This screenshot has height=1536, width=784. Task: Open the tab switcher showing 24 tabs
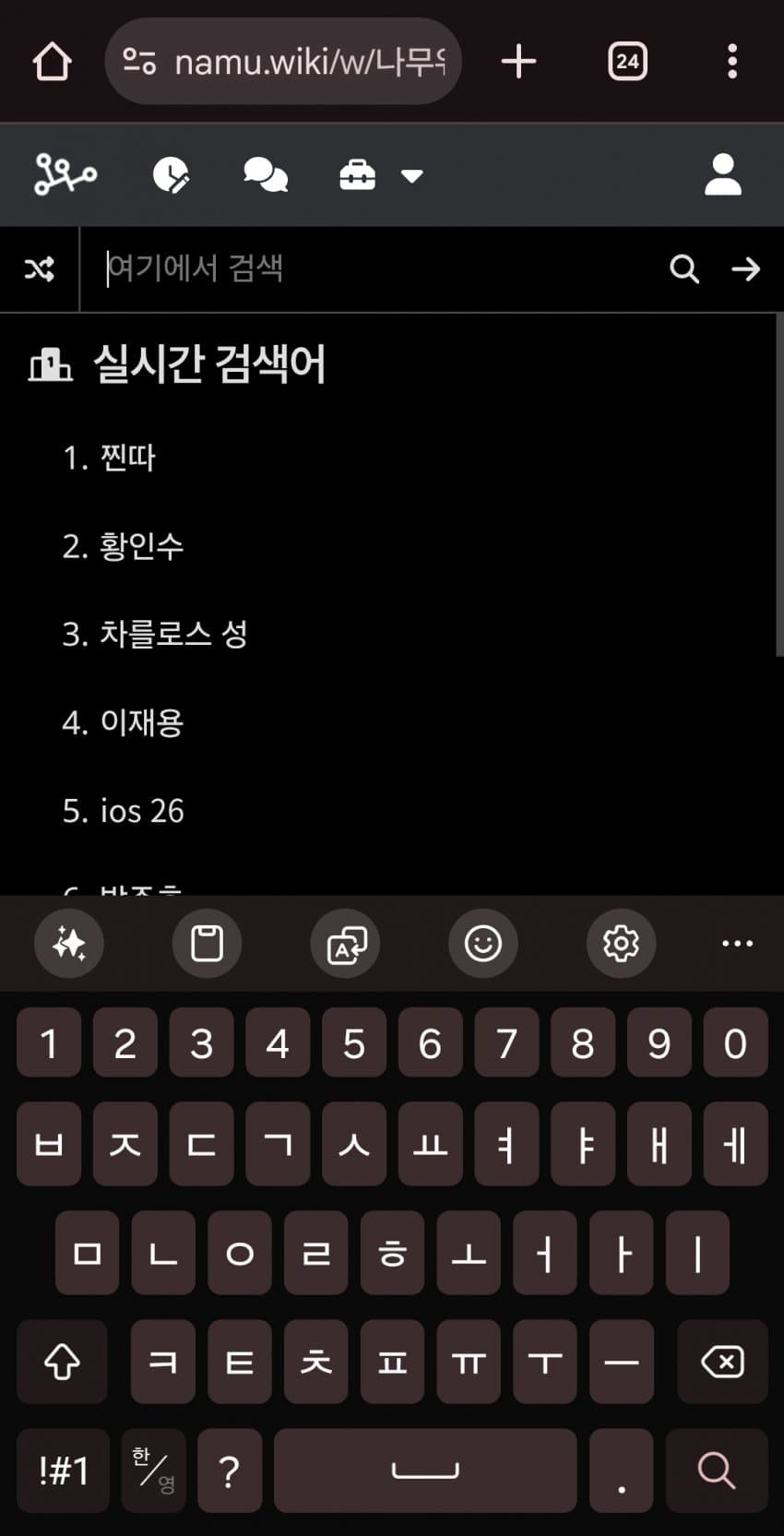(627, 62)
